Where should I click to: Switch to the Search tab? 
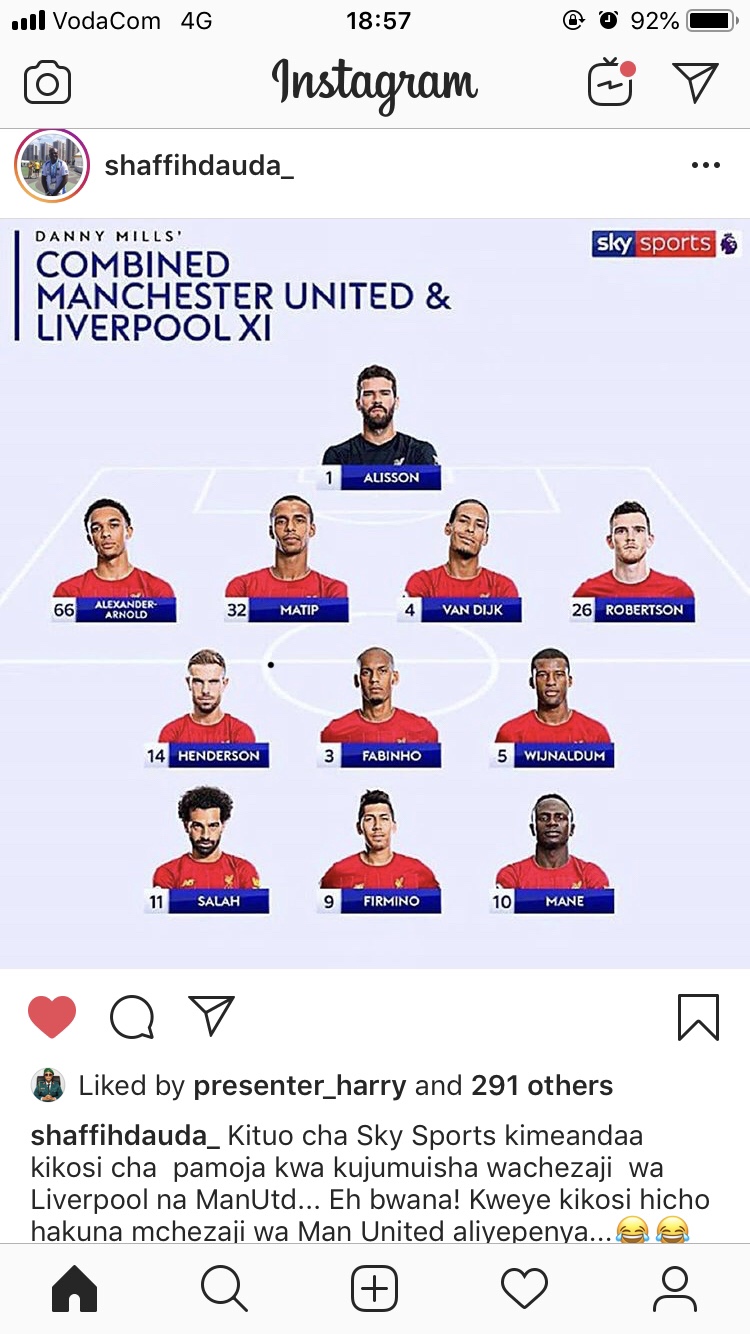pos(224,1289)
